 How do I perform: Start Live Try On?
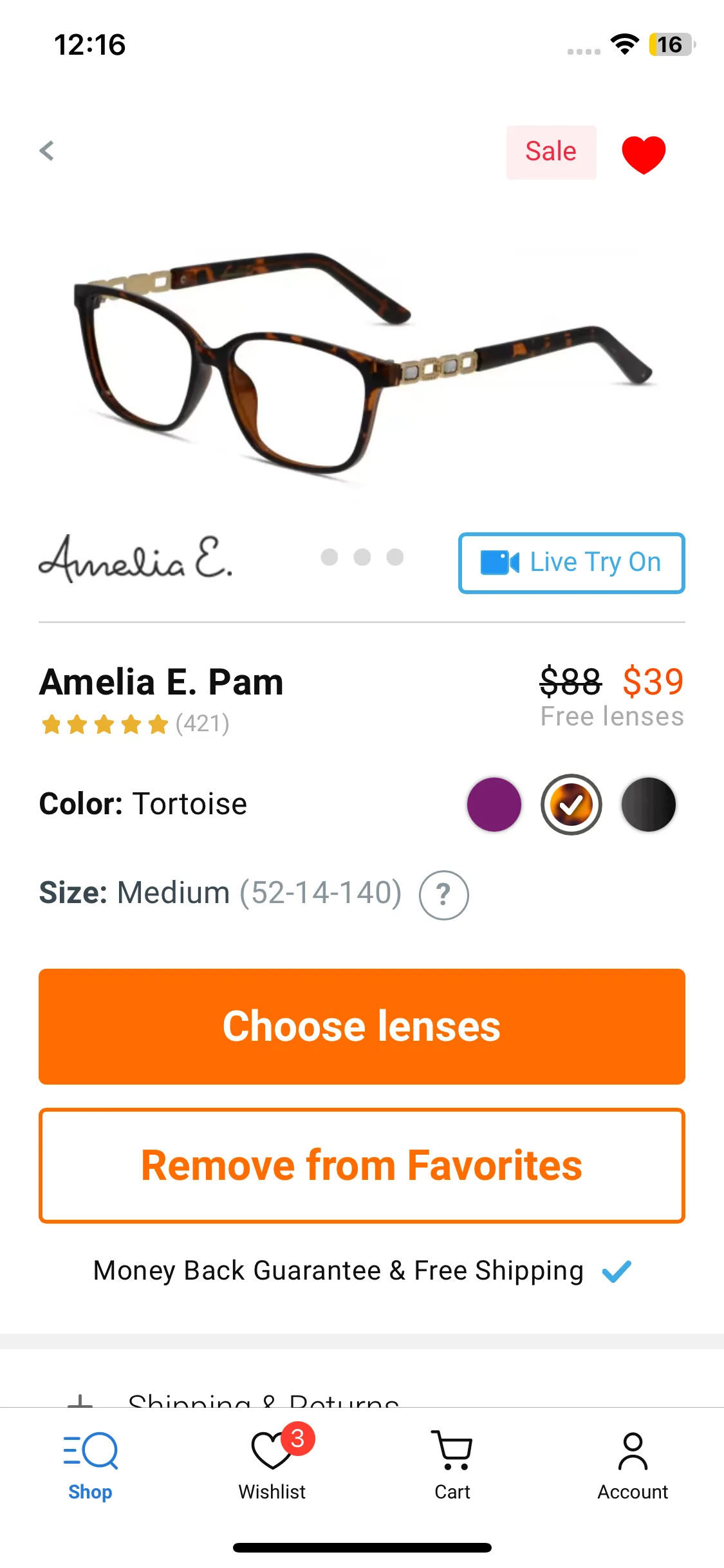click(x=571, y=563)
